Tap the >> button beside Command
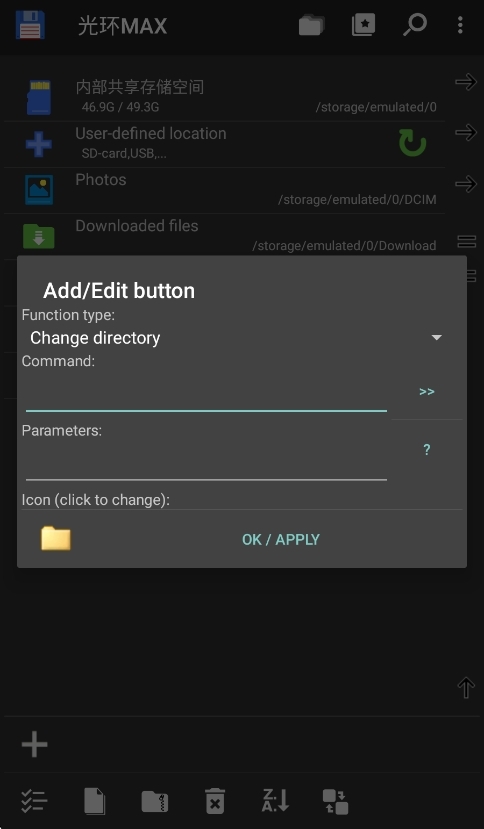The height and width of the screenshot is (829, 484). tap(426, 392)
